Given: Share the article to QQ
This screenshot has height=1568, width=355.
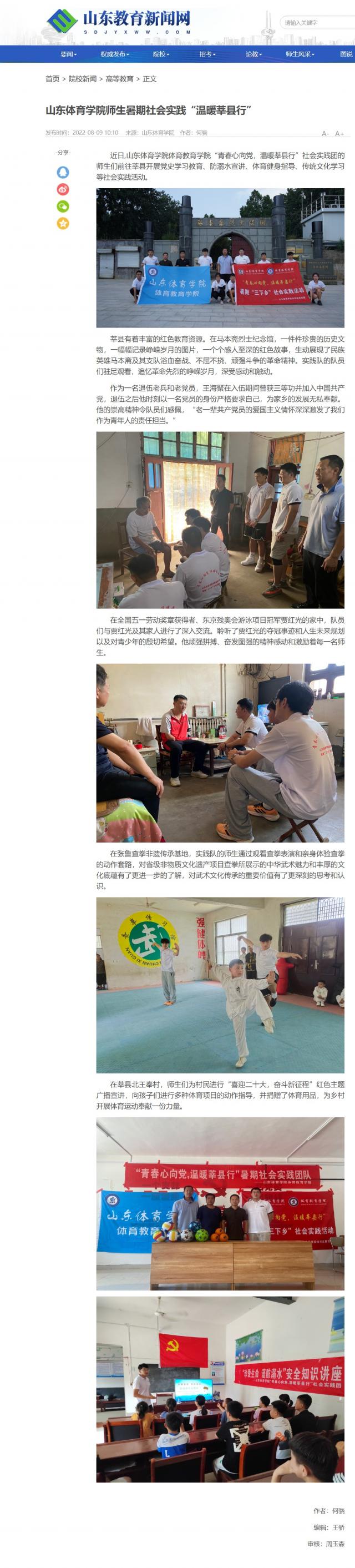Looking at the screenshot, I should [x=63, y=172].
